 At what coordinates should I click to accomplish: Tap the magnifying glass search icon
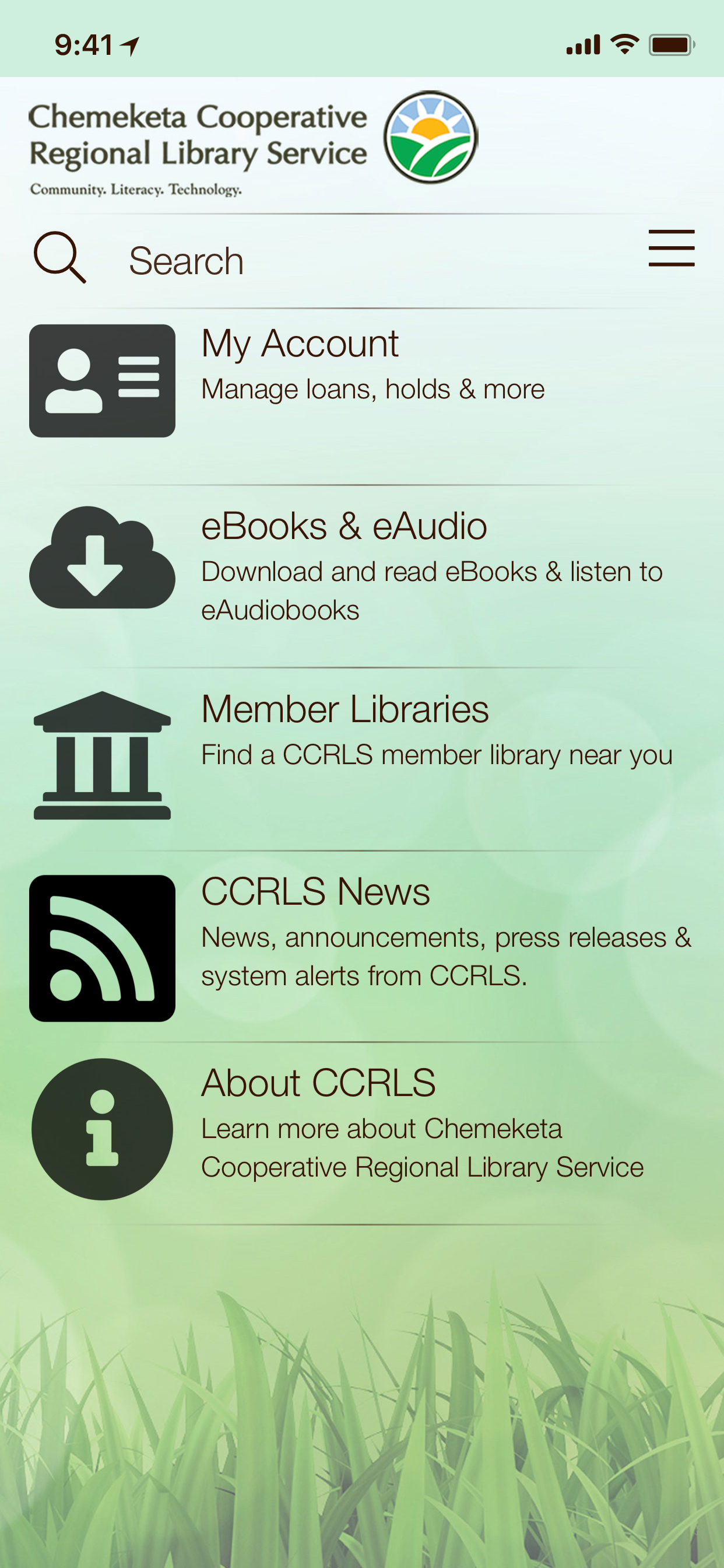click(59, 257)
